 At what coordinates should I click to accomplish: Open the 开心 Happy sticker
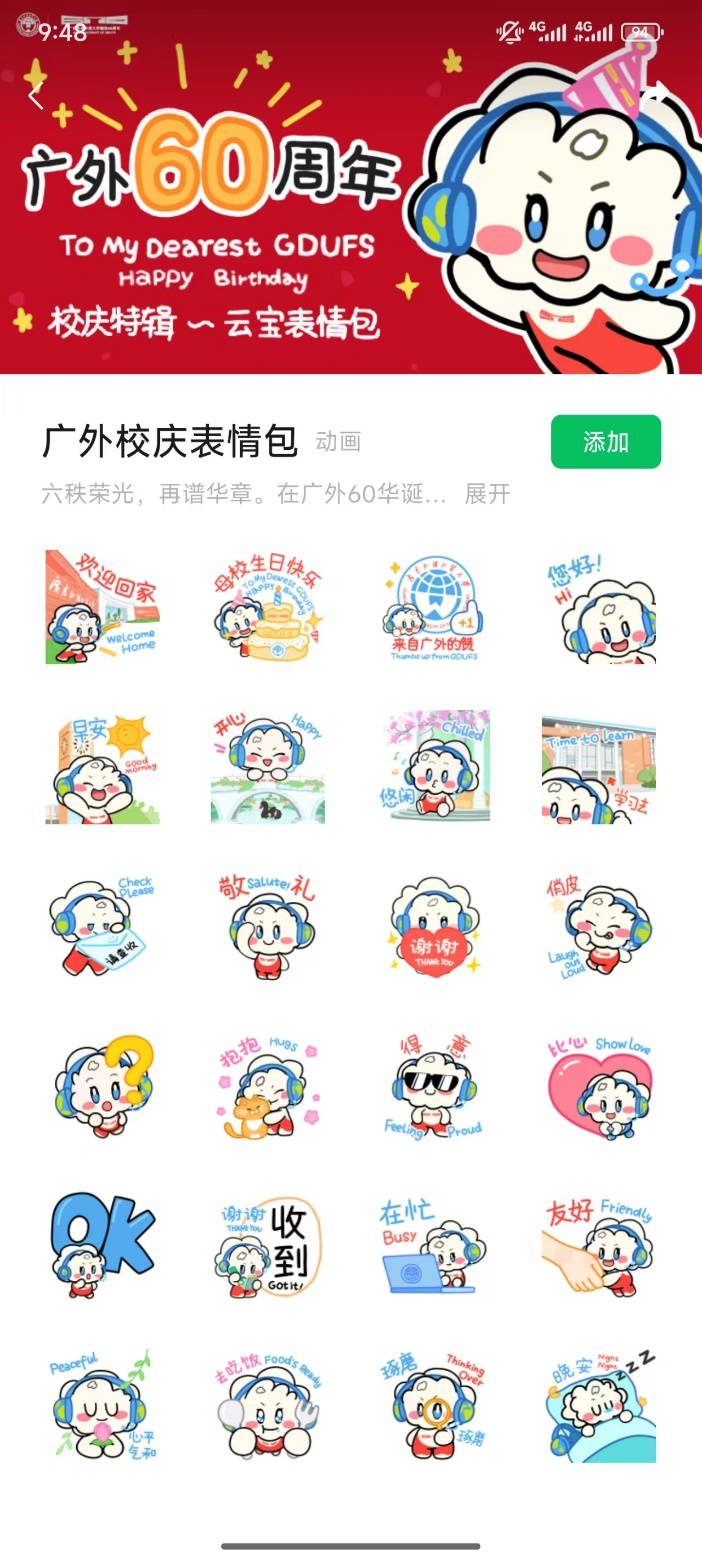pyautogui.click(x=267, y=767)
